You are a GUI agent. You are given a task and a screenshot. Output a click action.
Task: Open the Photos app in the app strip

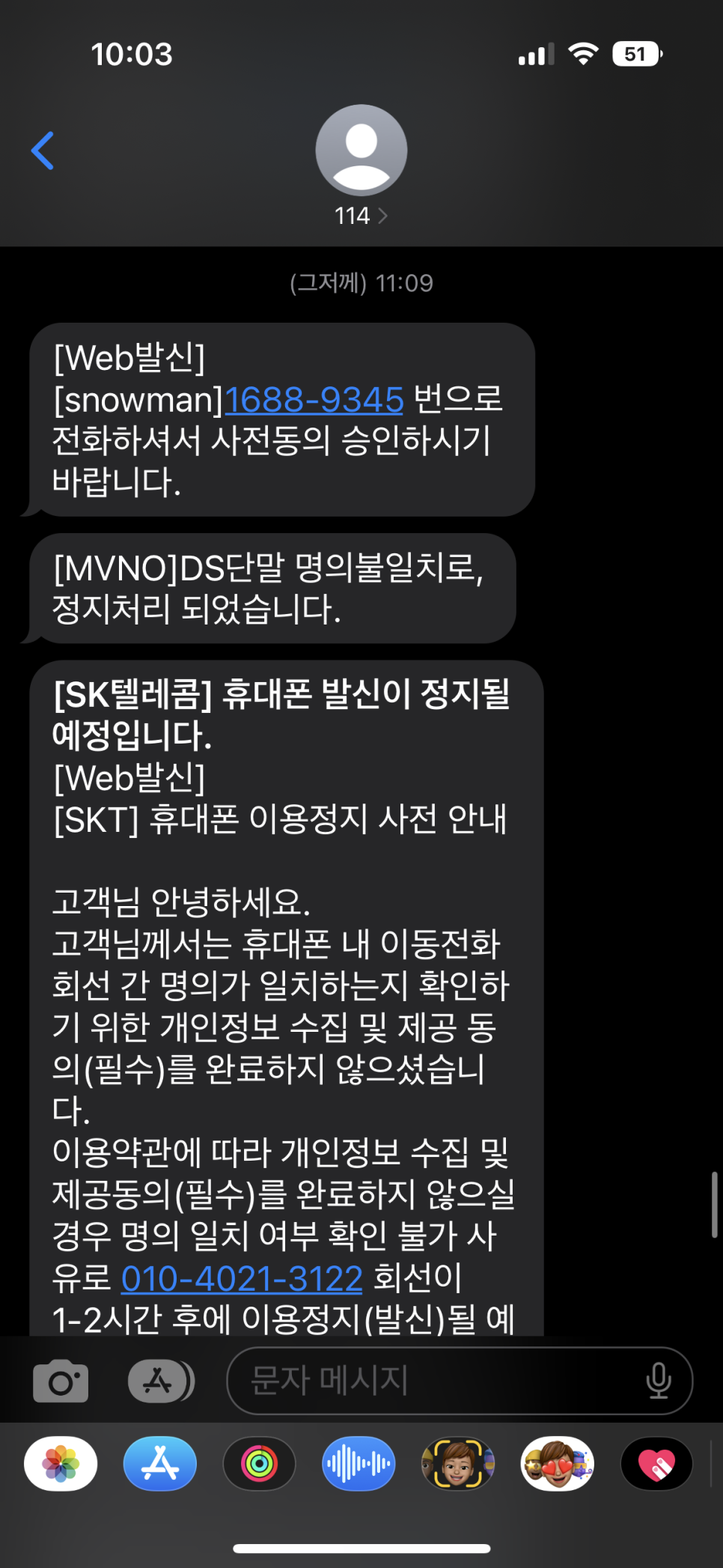coord(61,1464)
